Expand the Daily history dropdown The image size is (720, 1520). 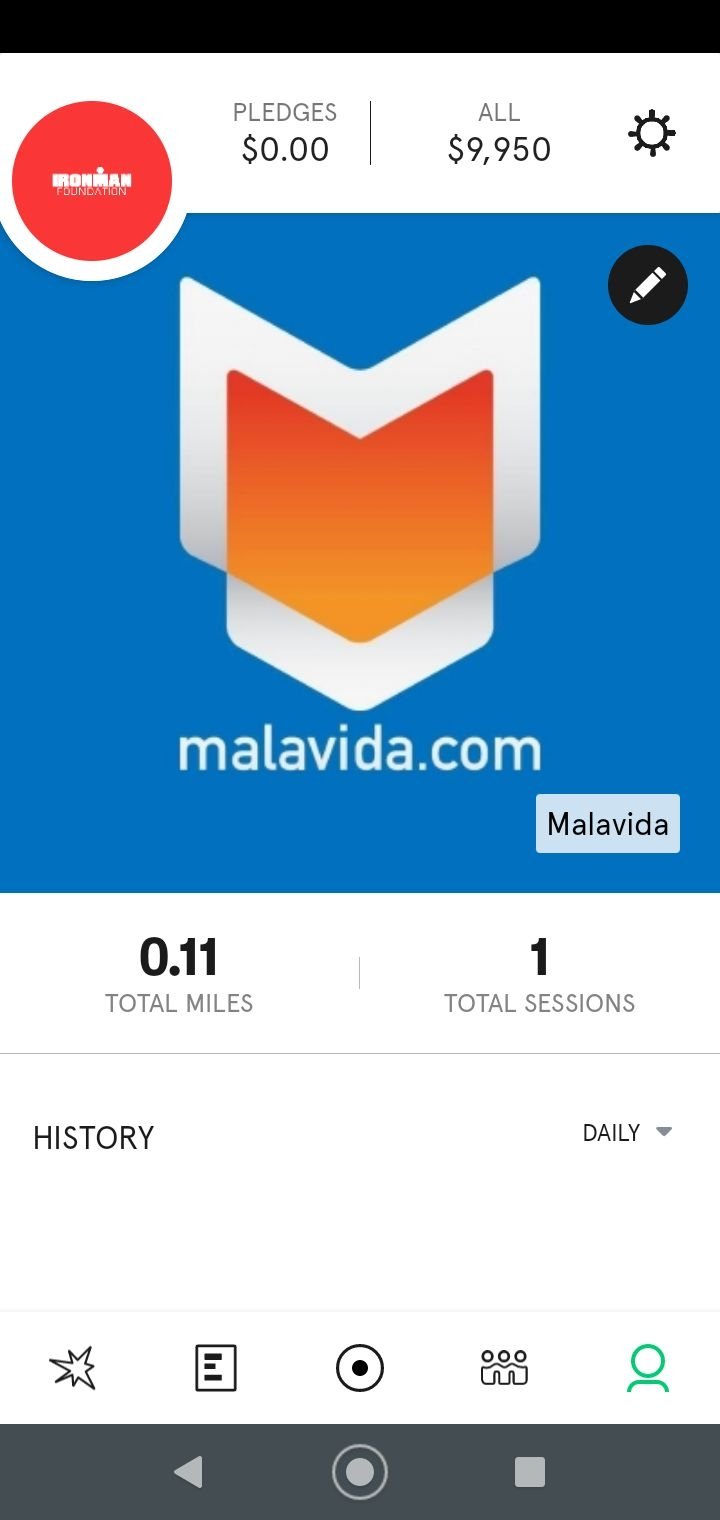coord(627,1133)
